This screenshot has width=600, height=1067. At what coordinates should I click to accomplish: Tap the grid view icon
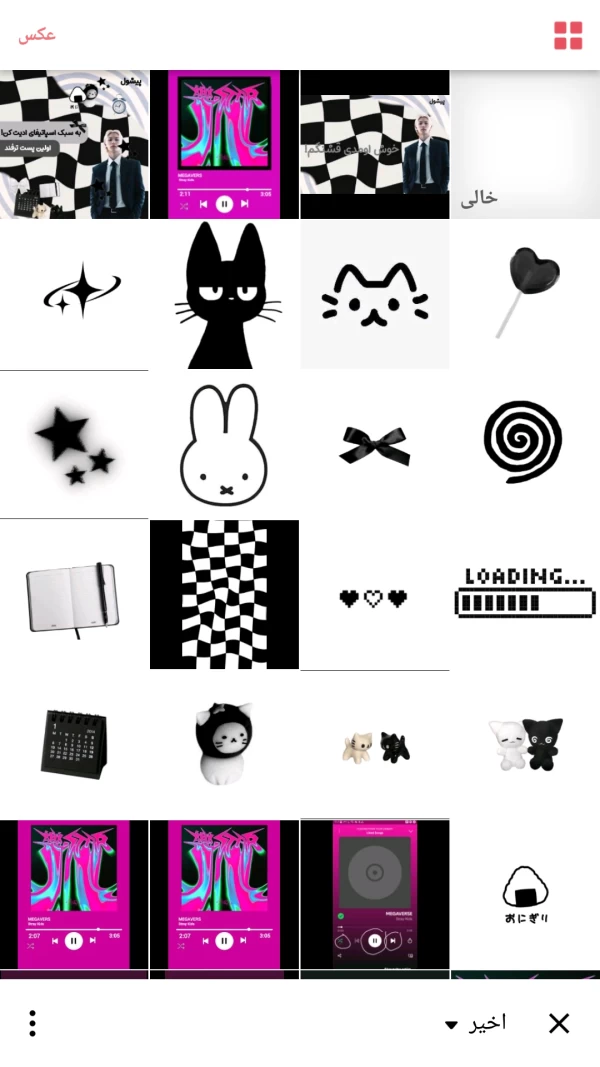568,36
